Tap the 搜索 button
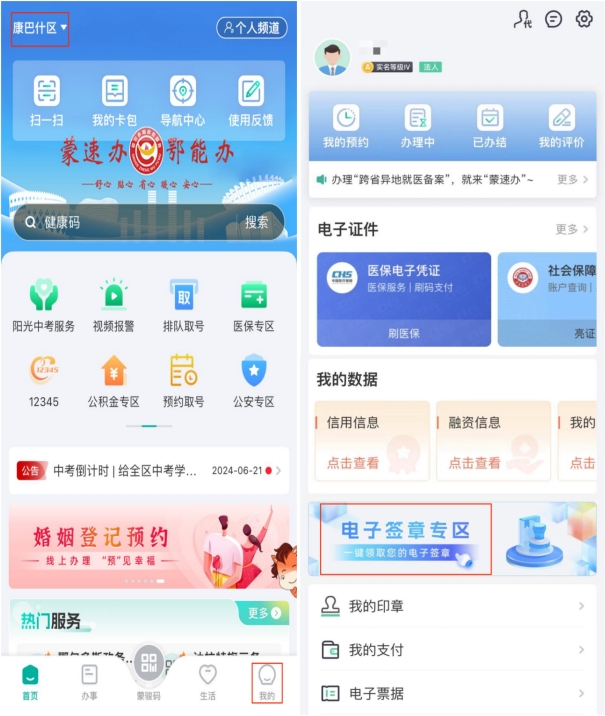 coord(257,222)
